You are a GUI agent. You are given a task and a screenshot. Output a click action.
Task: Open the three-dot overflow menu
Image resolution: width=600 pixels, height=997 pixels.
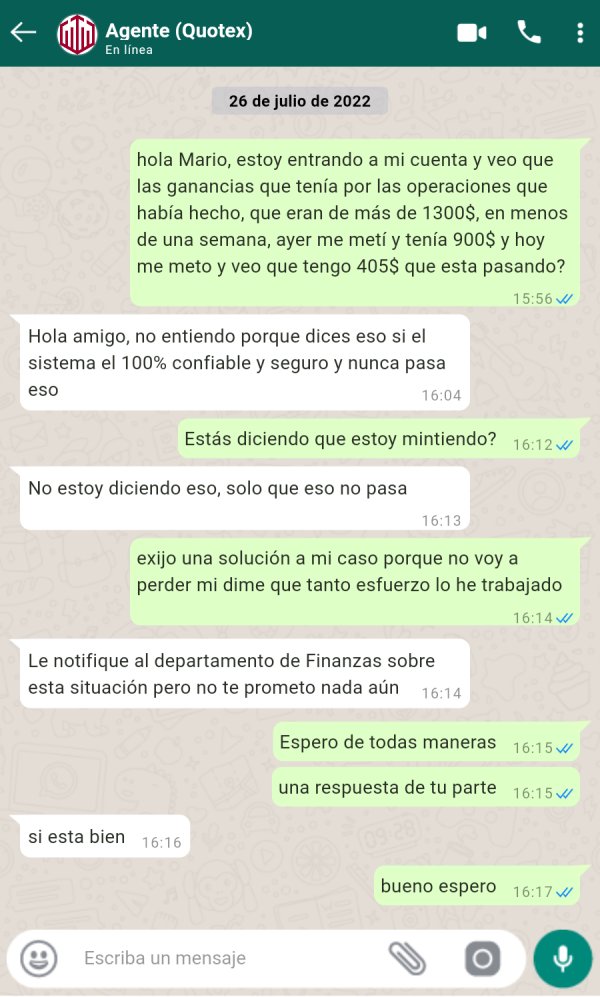tap(580, 33)
